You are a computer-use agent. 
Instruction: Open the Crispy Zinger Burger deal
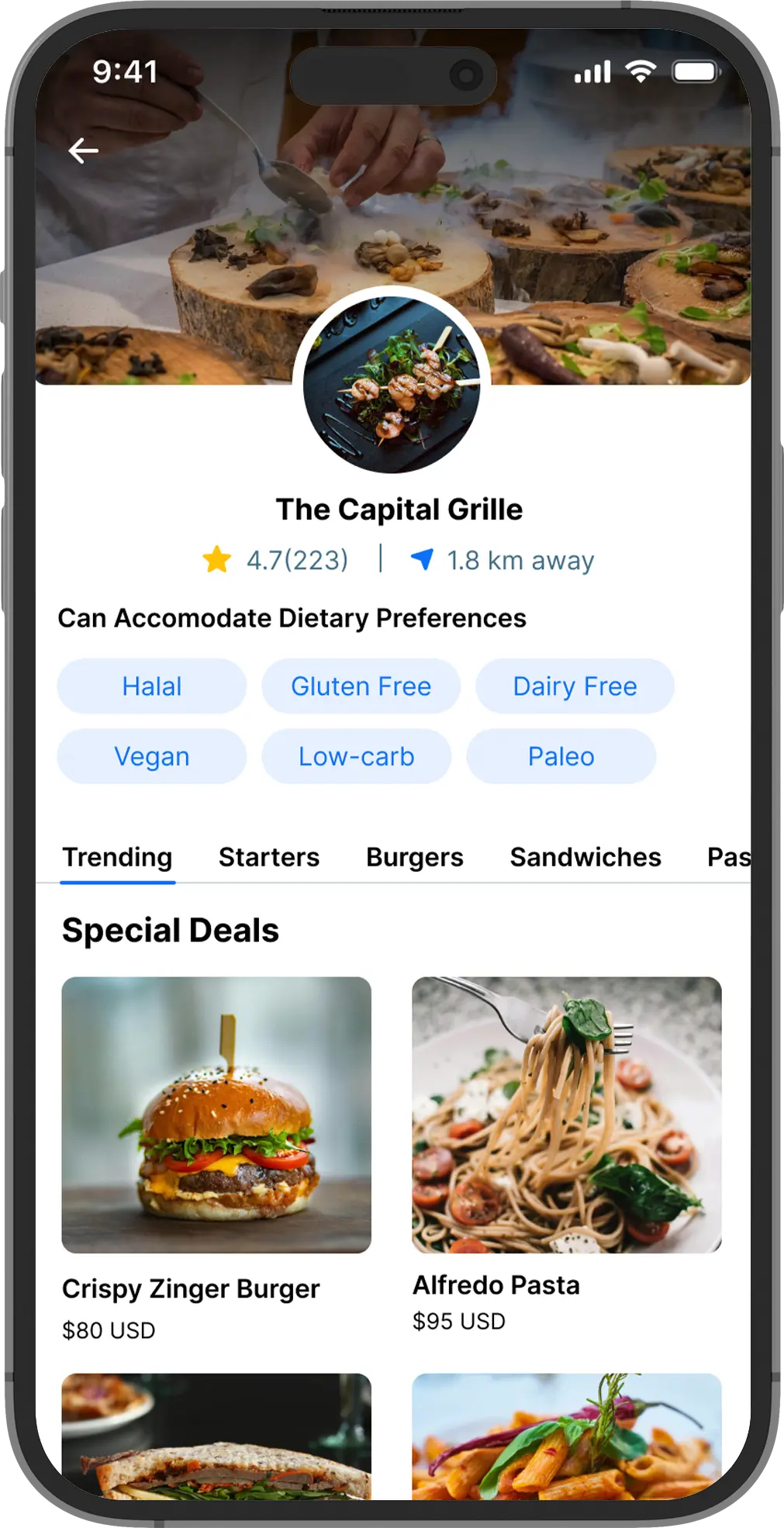click(x=216, y=1115)
